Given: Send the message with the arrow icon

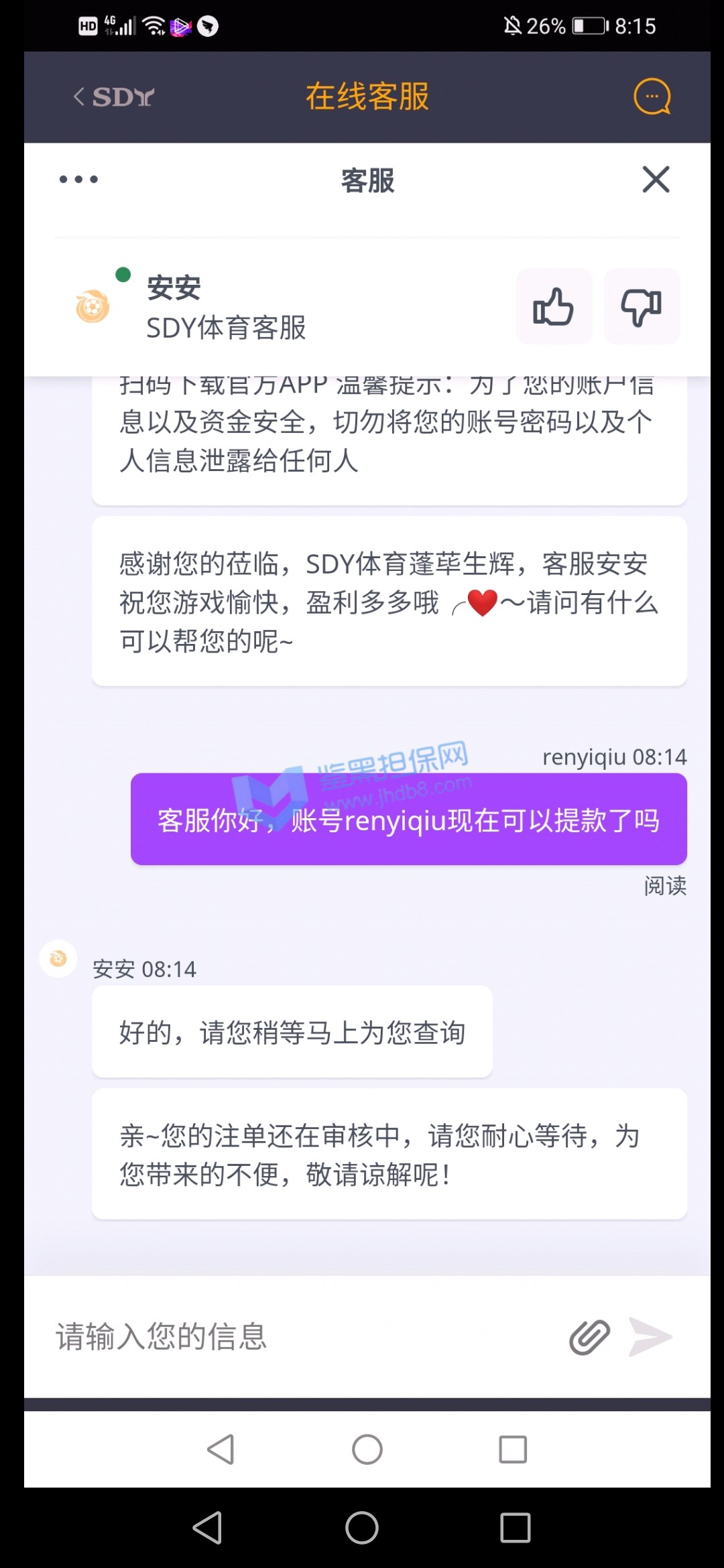Looking at the screenshot, I should click(650, 1337).
